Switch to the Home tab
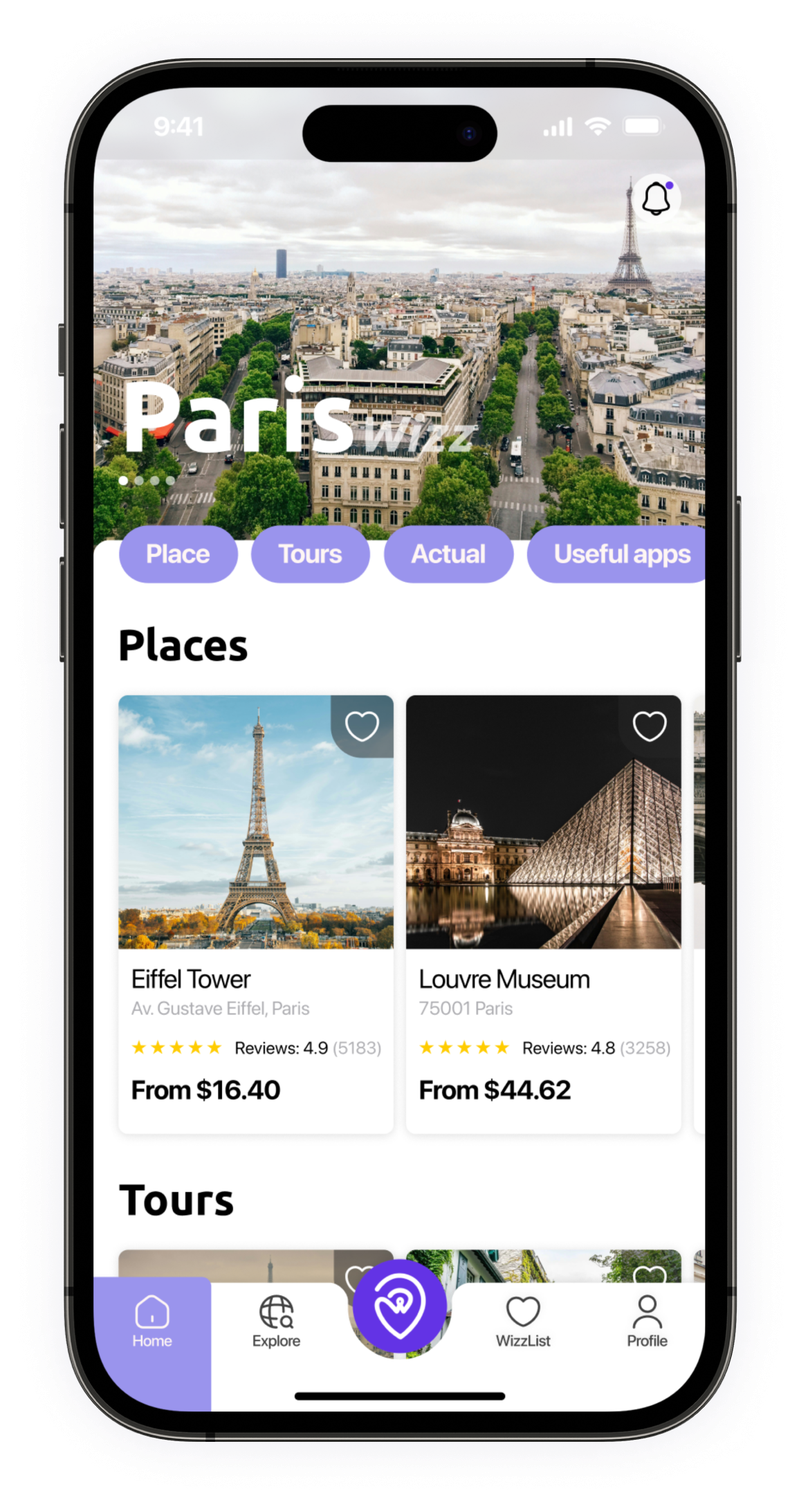Image resolution: width=799 pixels, height=1500 pixels. click(152, 1322)
